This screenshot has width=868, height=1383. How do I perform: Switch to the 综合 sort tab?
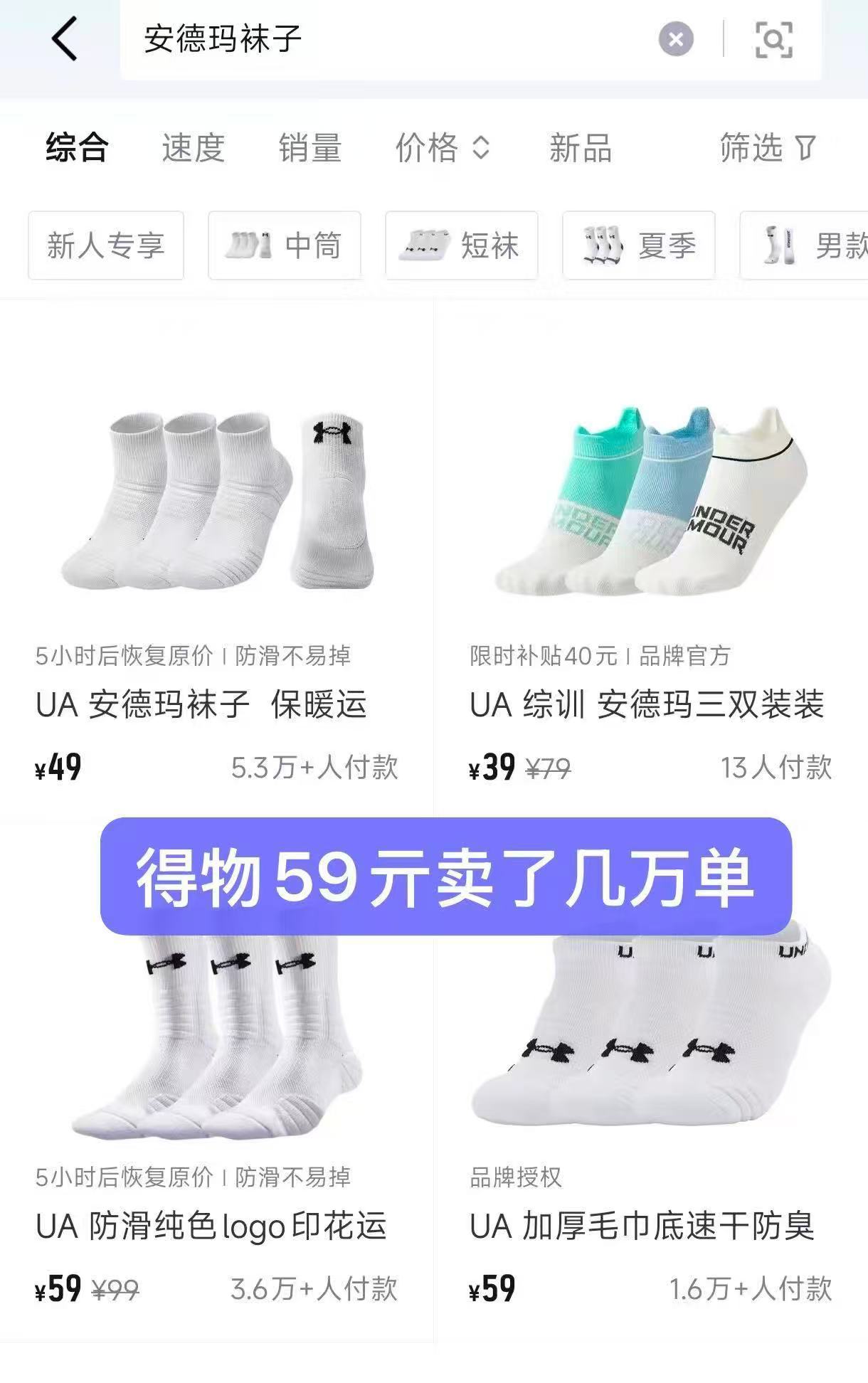click(x=77, y=148)
